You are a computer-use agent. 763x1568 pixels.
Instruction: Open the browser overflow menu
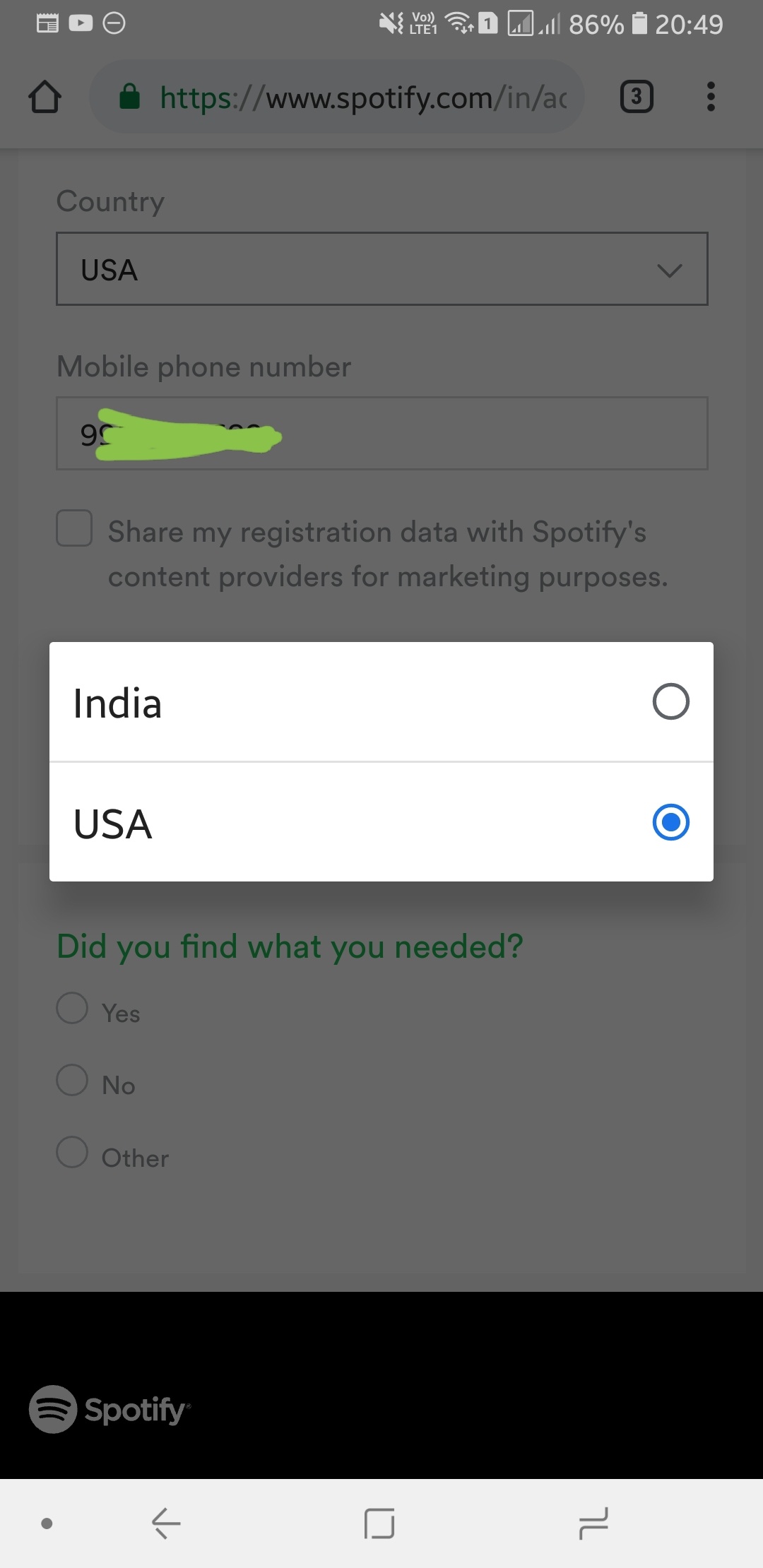tap(711, 97)
